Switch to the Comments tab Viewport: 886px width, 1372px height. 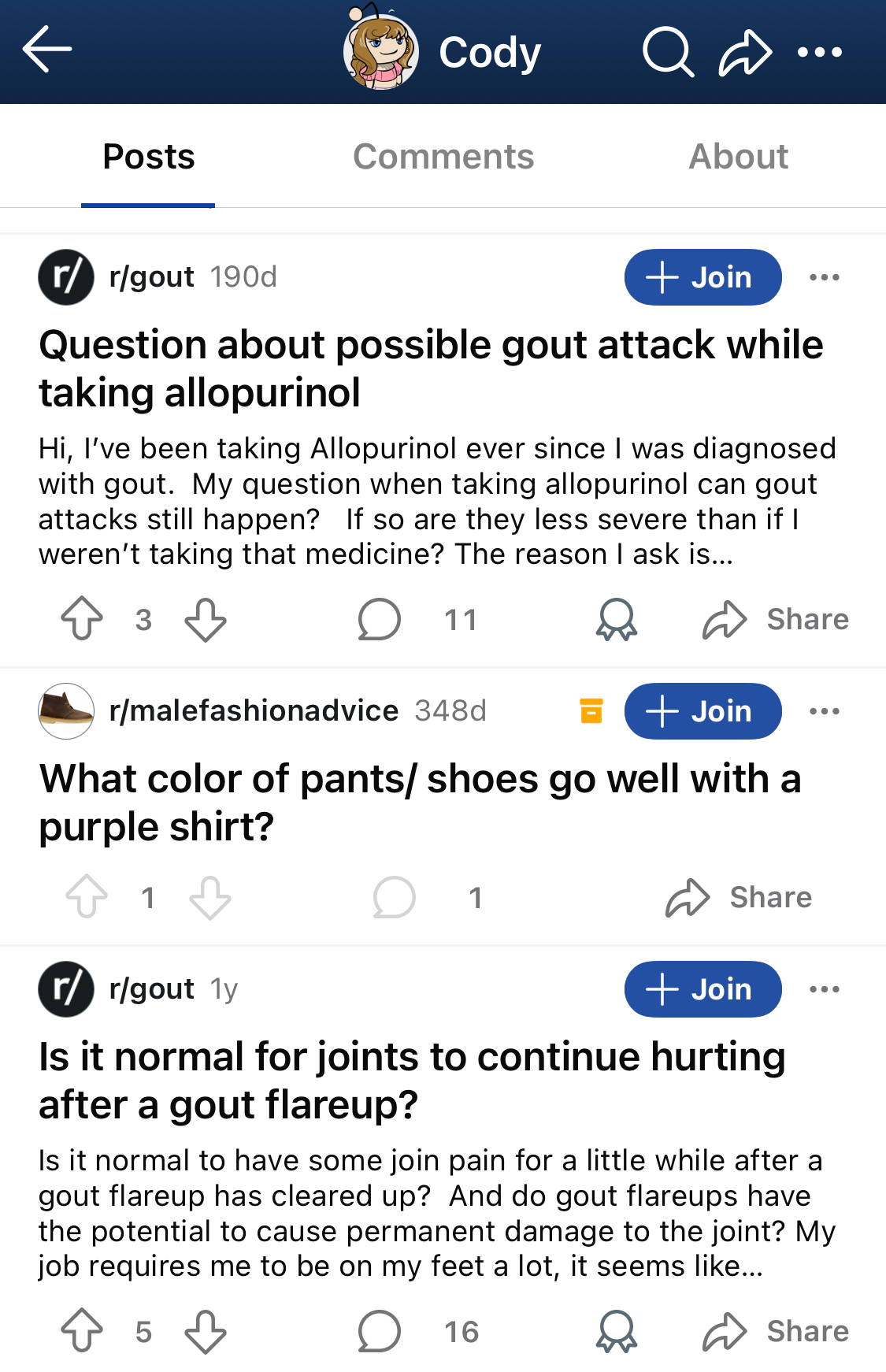pos(443,157)
